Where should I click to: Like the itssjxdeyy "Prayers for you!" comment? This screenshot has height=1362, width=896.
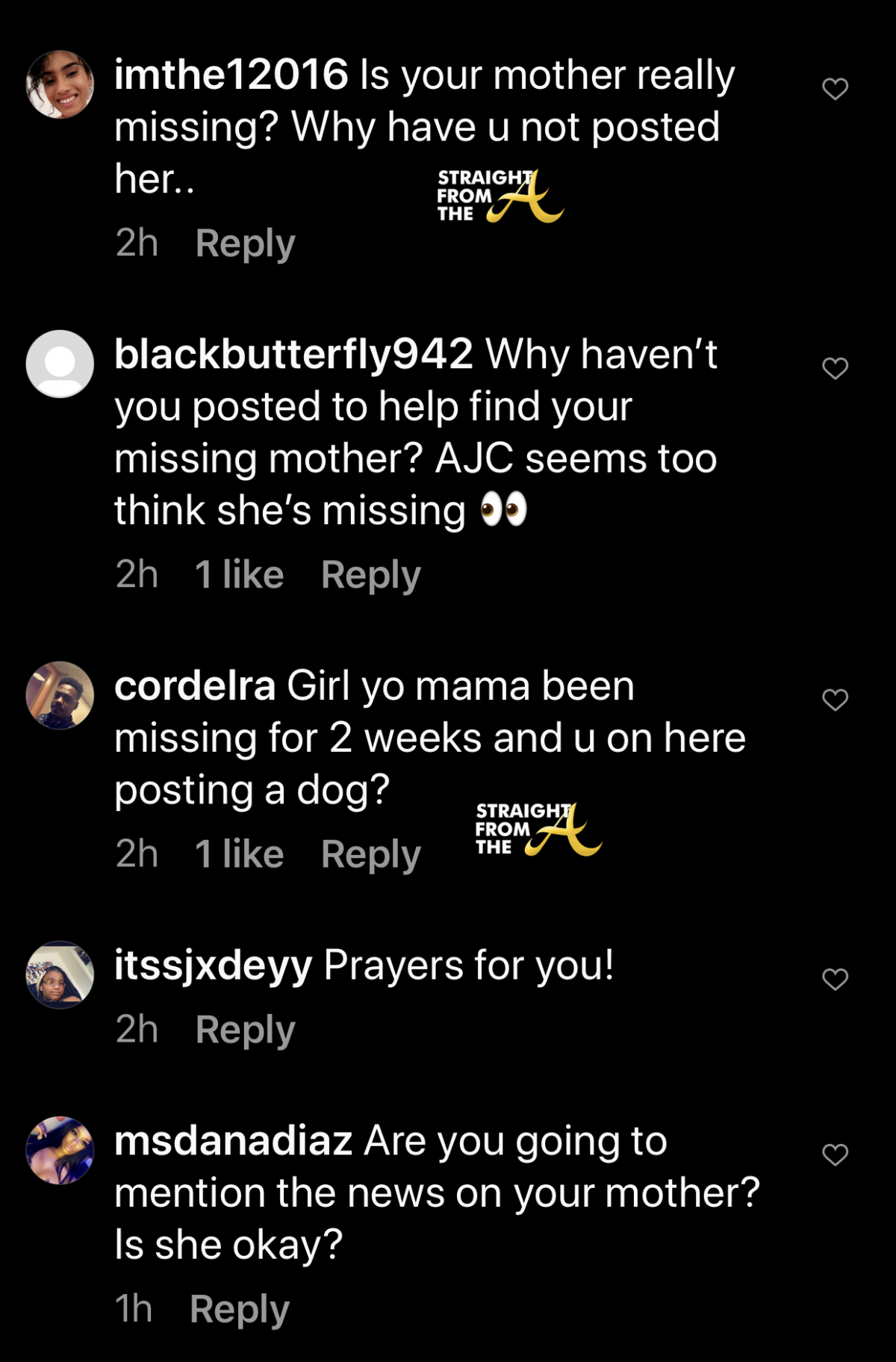click(x=835, y=979)
